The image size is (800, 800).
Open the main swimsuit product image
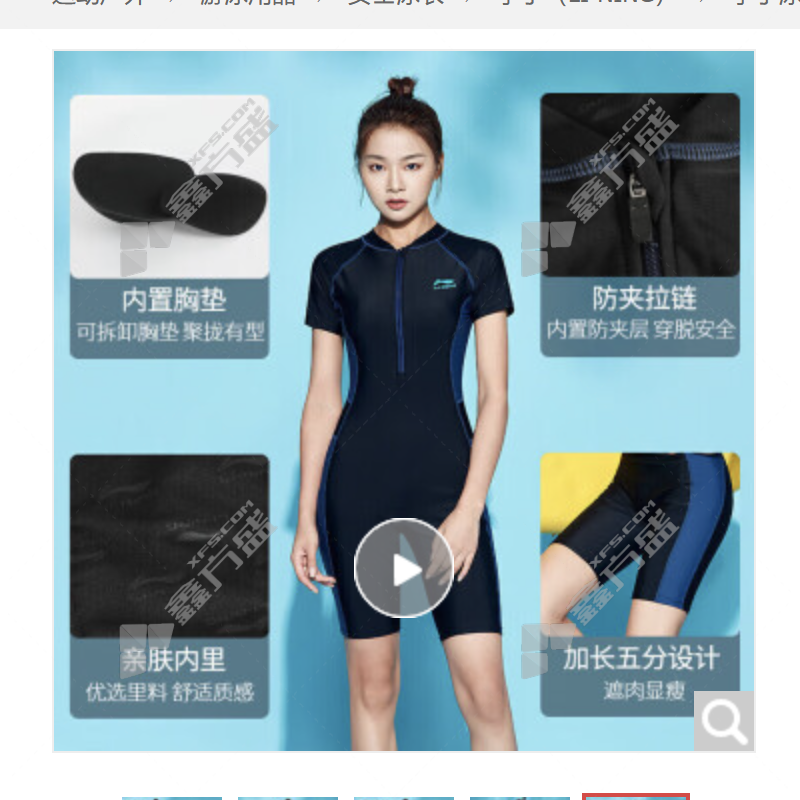point(404,300)
